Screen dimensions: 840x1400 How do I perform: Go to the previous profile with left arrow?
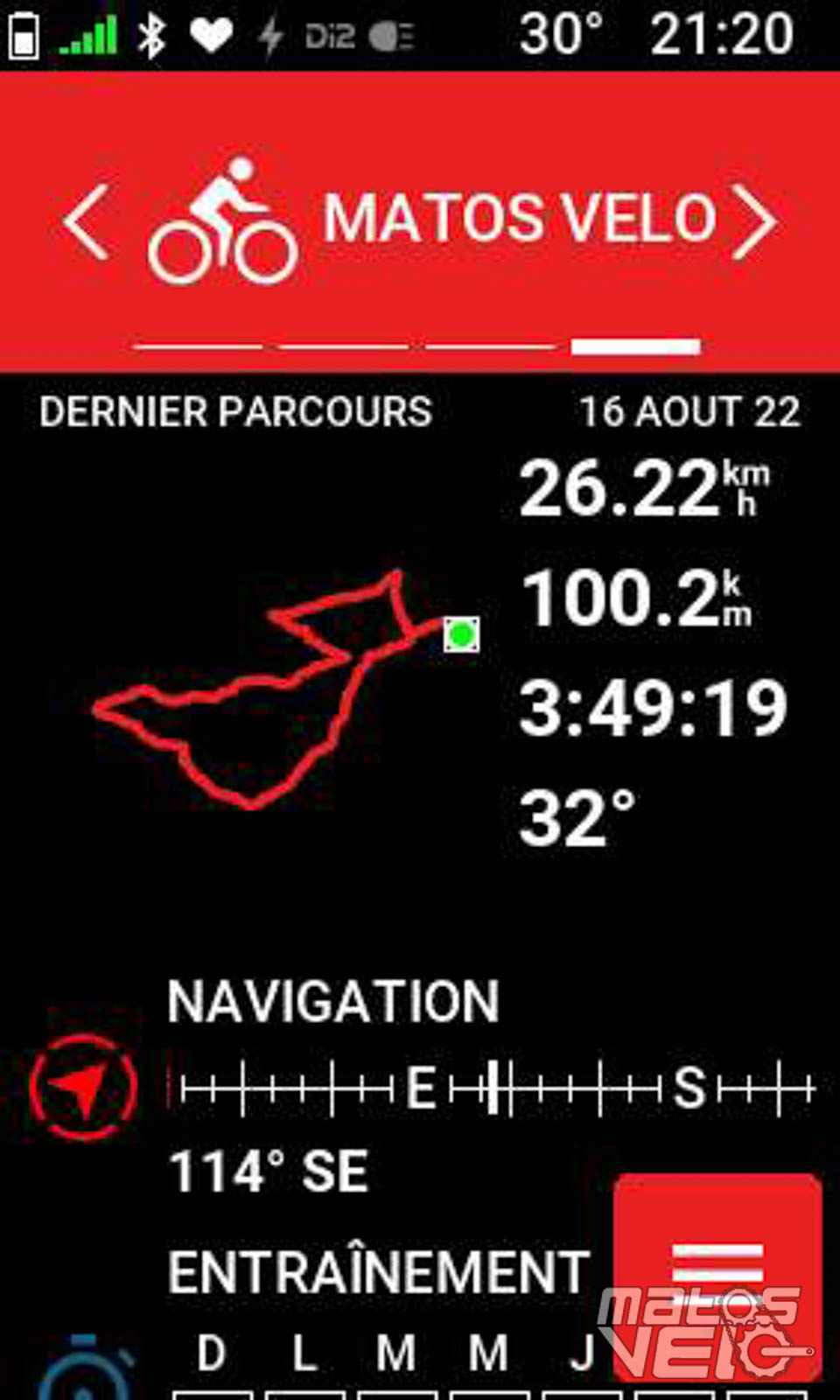pyautogui.click(x=86, y=222)
